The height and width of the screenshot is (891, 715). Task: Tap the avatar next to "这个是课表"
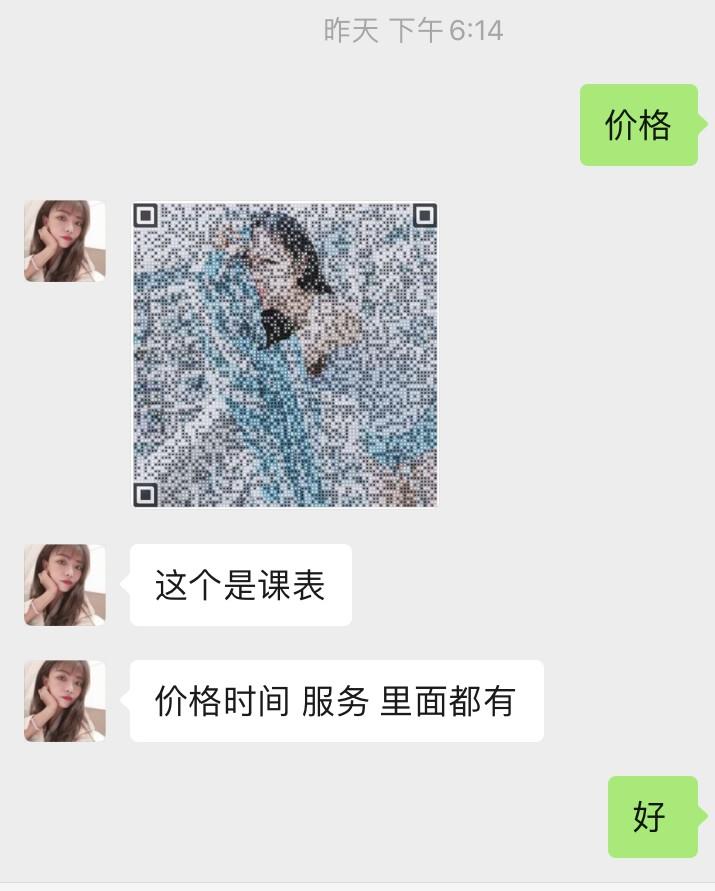pos(65,585)
